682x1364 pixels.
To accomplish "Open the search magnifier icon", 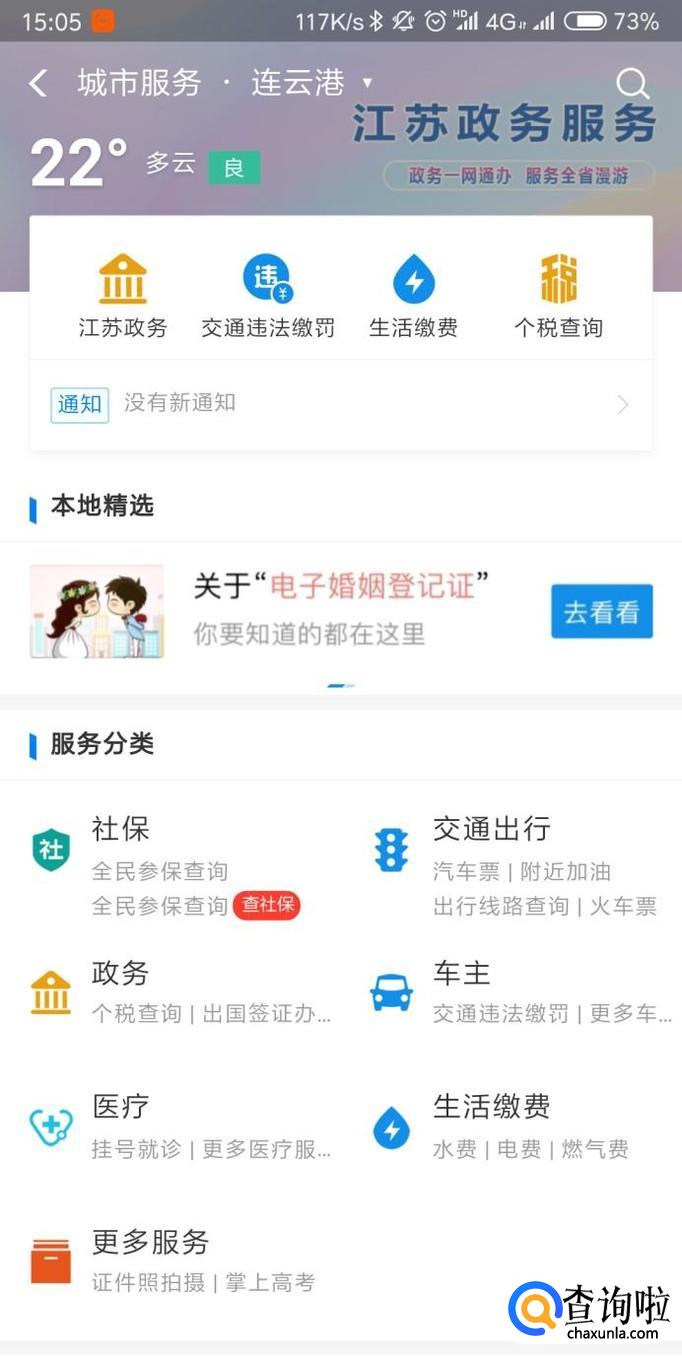I will click(x=632, y=84).
